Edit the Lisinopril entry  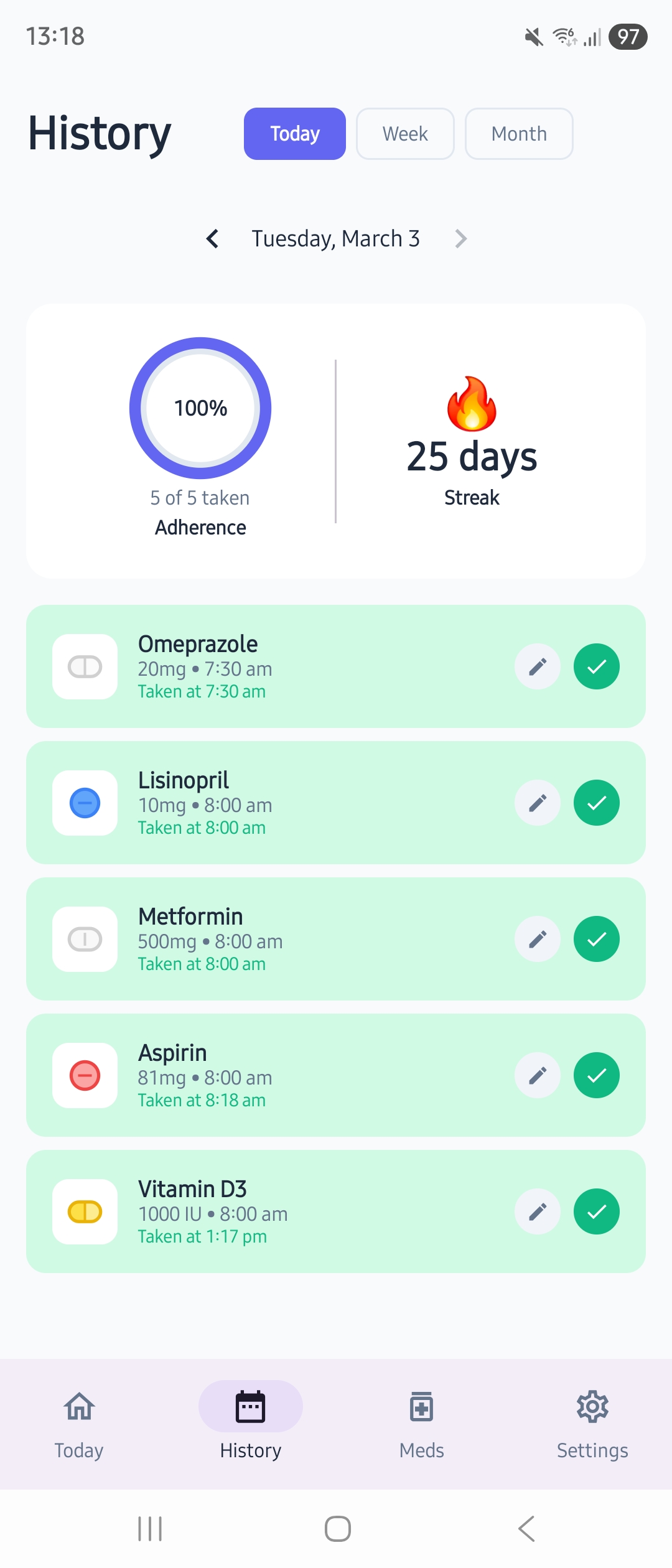coord(538,803)
